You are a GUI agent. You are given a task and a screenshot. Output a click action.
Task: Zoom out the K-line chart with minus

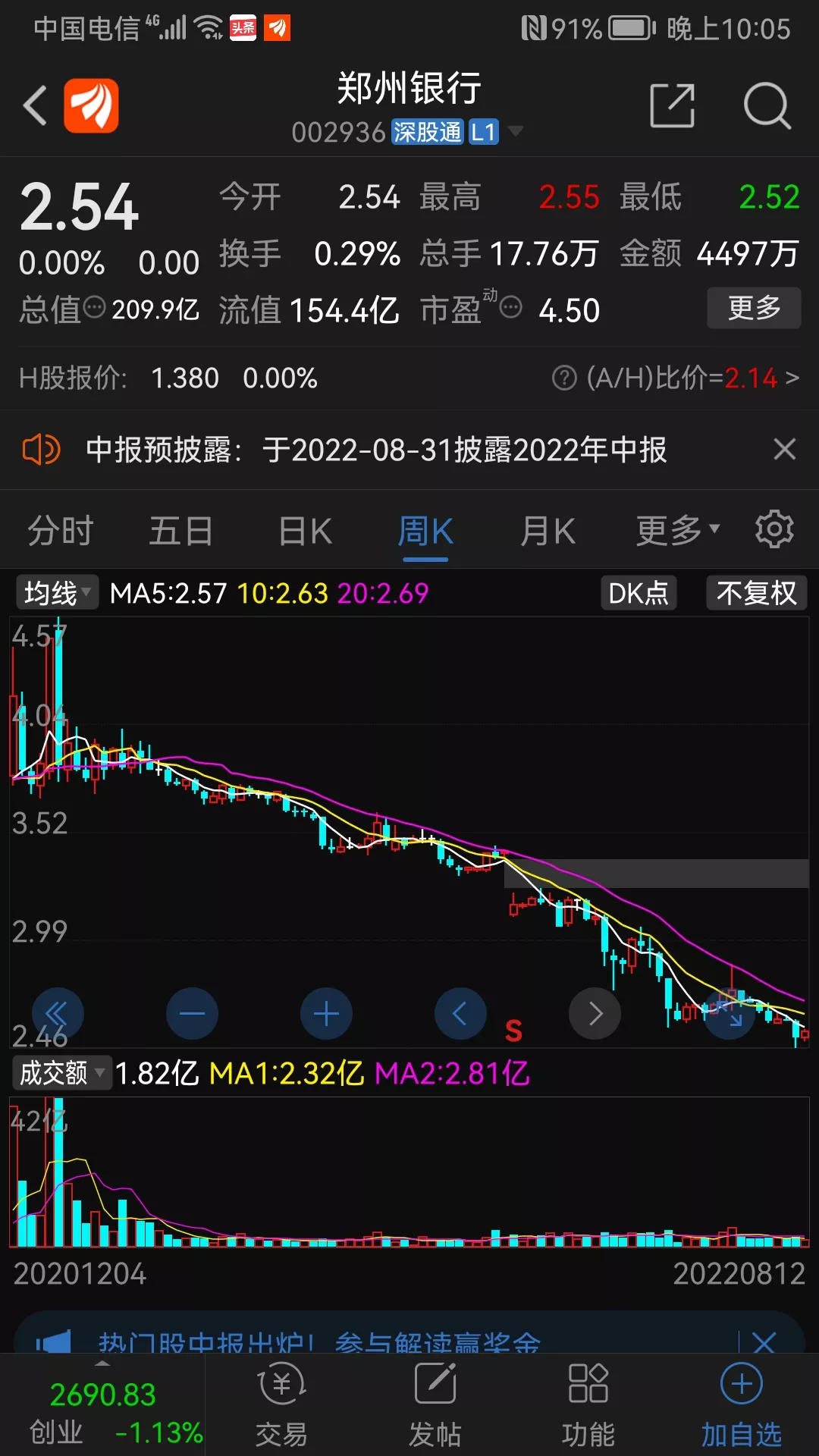192,1014
